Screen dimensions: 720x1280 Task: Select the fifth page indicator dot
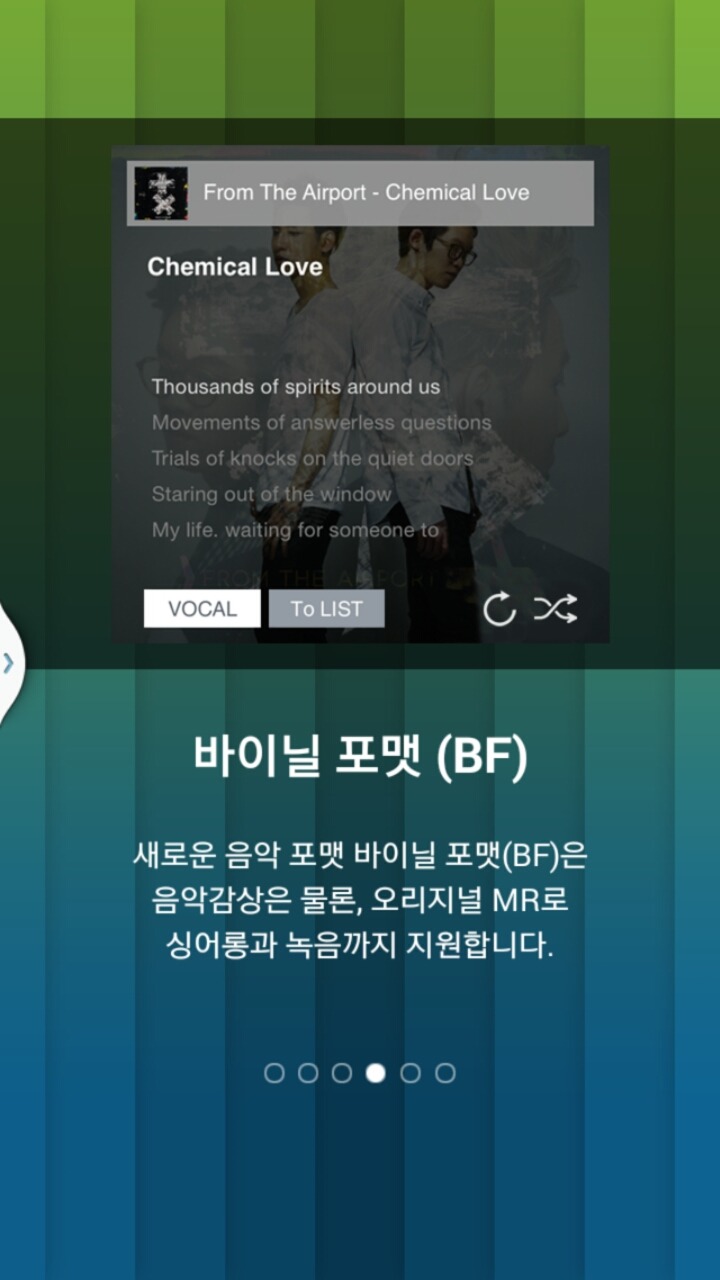(410, 1073)
